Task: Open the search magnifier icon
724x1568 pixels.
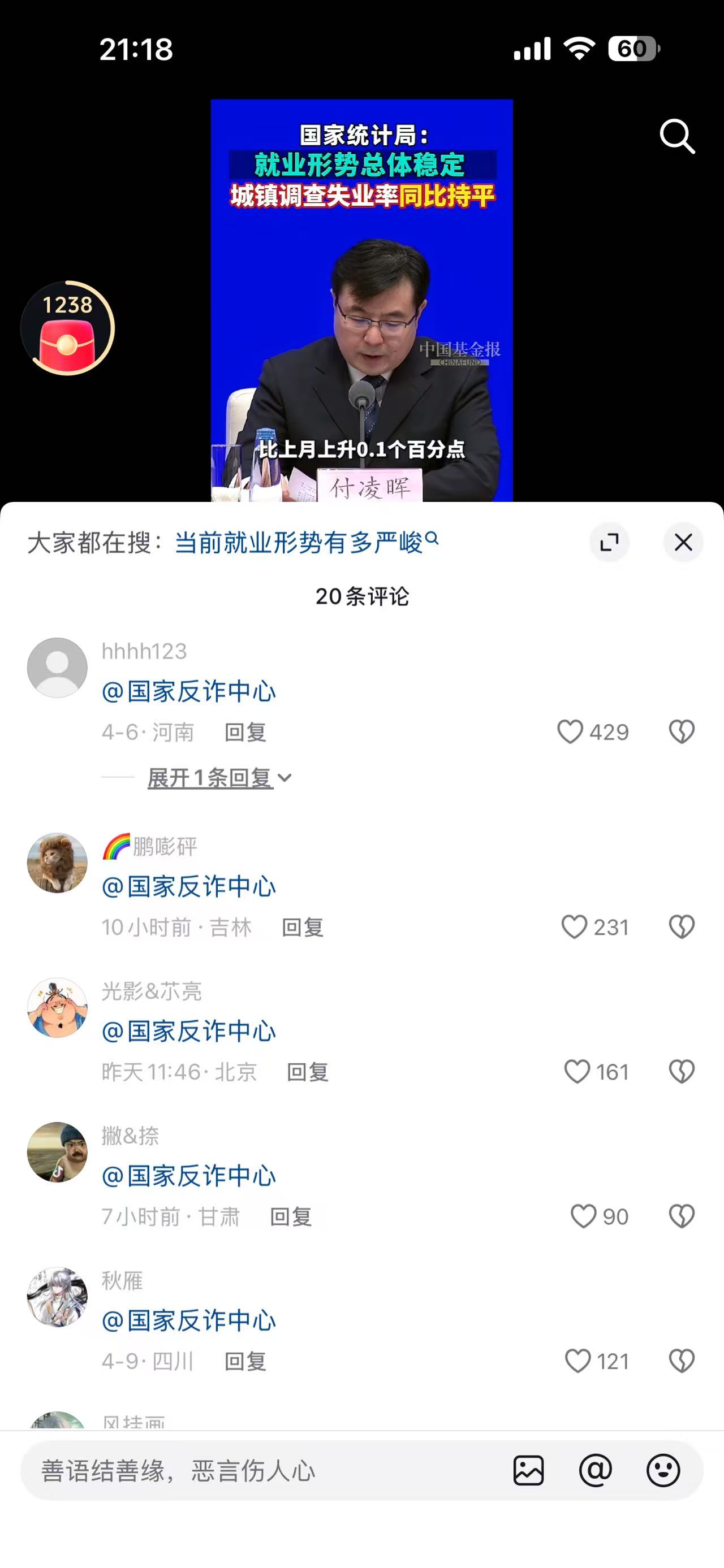Action: [x=677, y=136]
